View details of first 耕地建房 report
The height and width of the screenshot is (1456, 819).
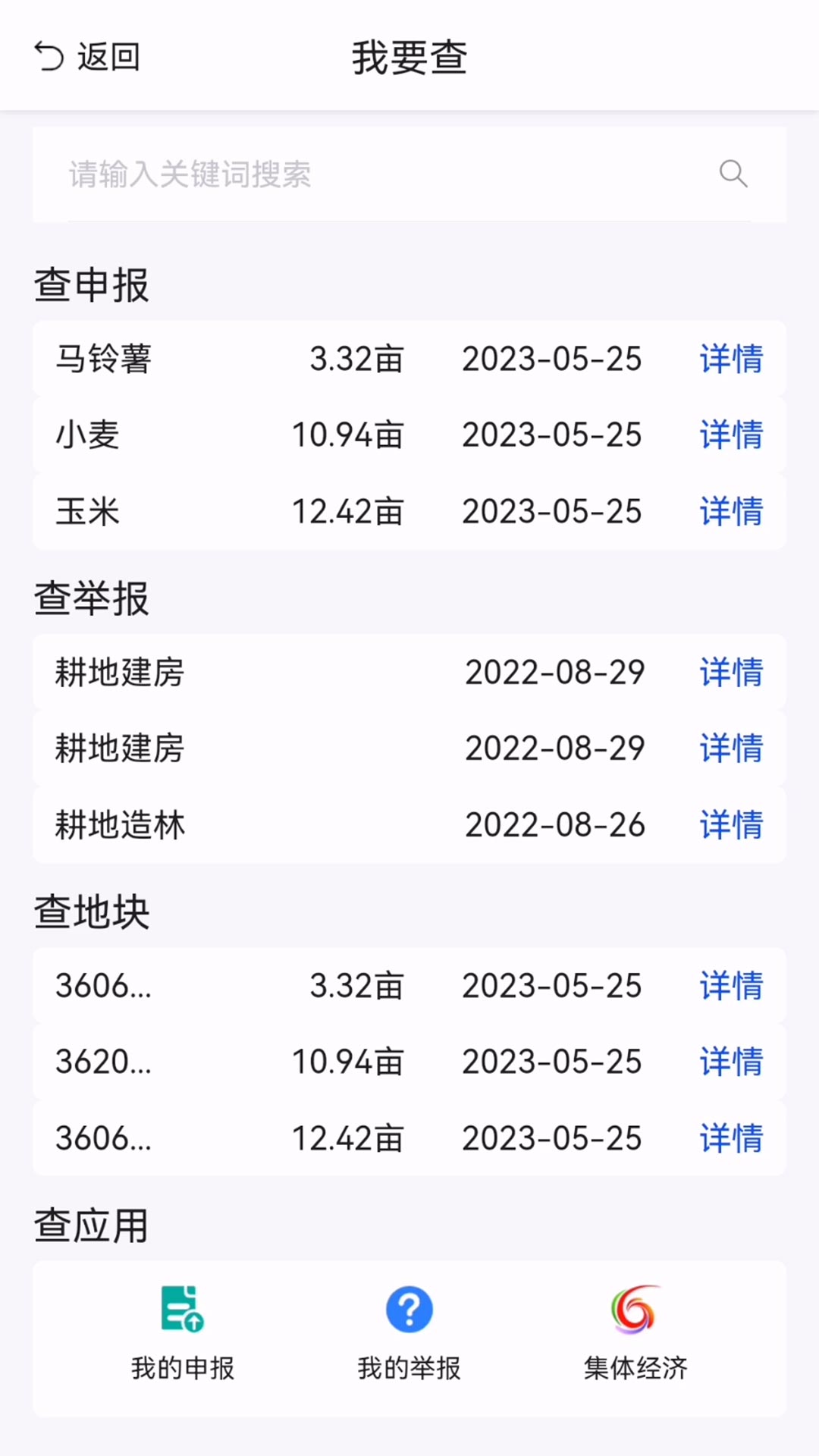pyautogui.click(x=730, y=673)
